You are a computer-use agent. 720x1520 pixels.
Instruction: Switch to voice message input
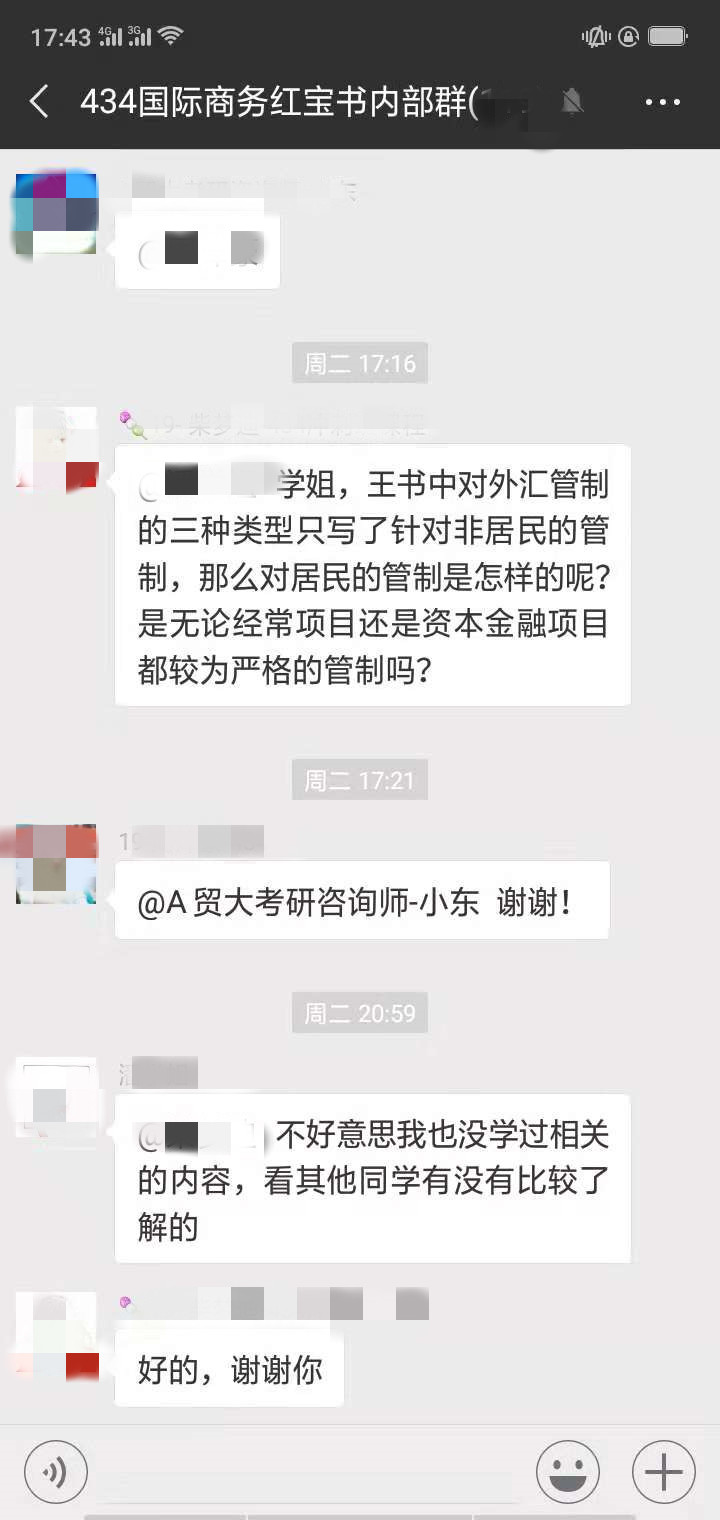point(56,1472)
